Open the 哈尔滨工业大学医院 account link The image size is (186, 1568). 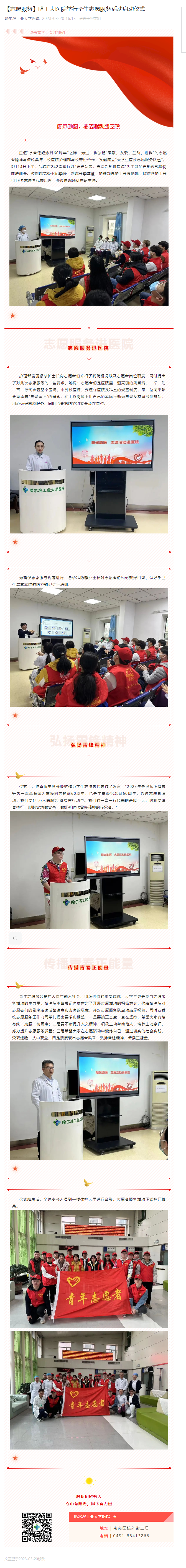point(22,19)
